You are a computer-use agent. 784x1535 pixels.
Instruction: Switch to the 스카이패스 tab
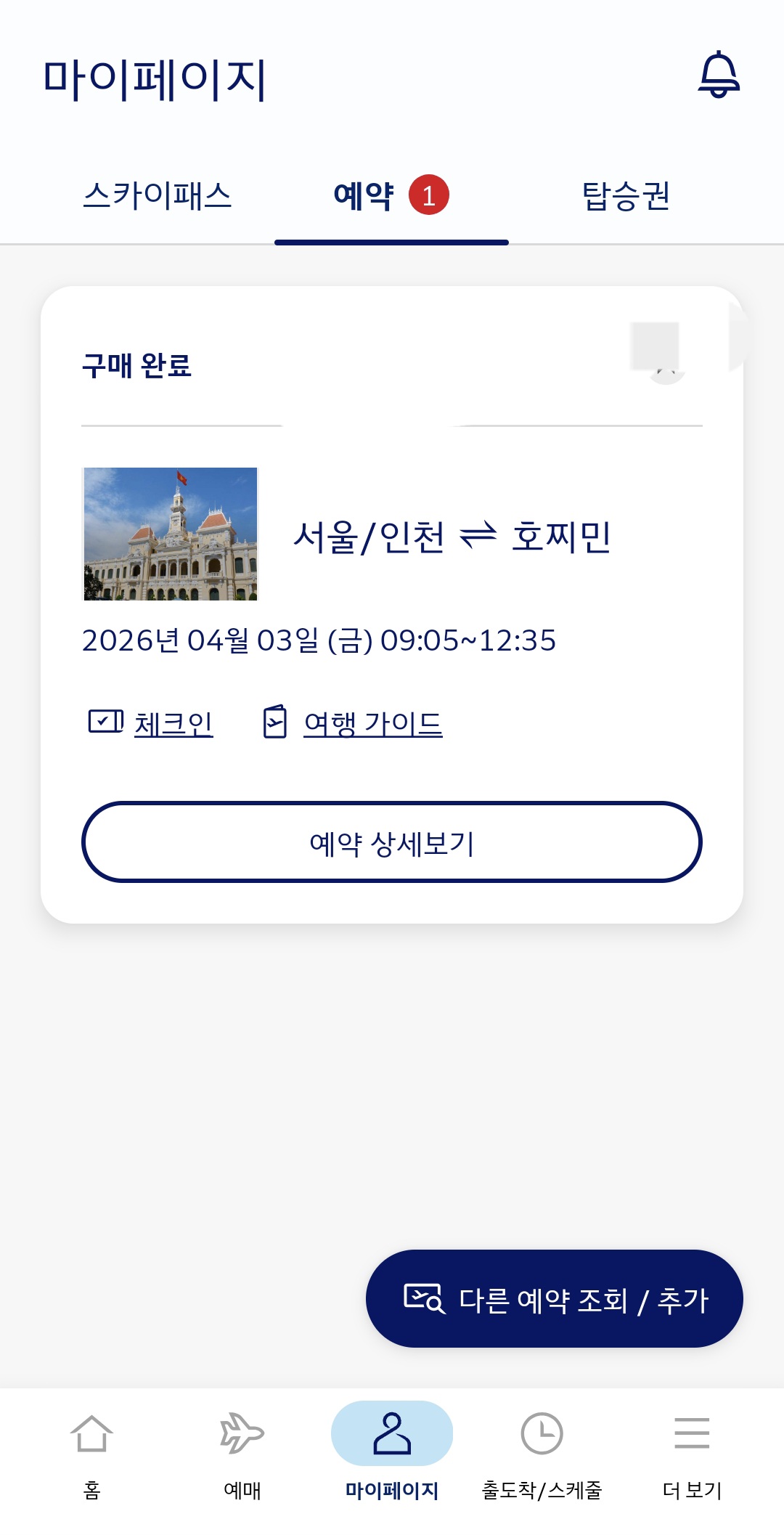pos(157,196)
